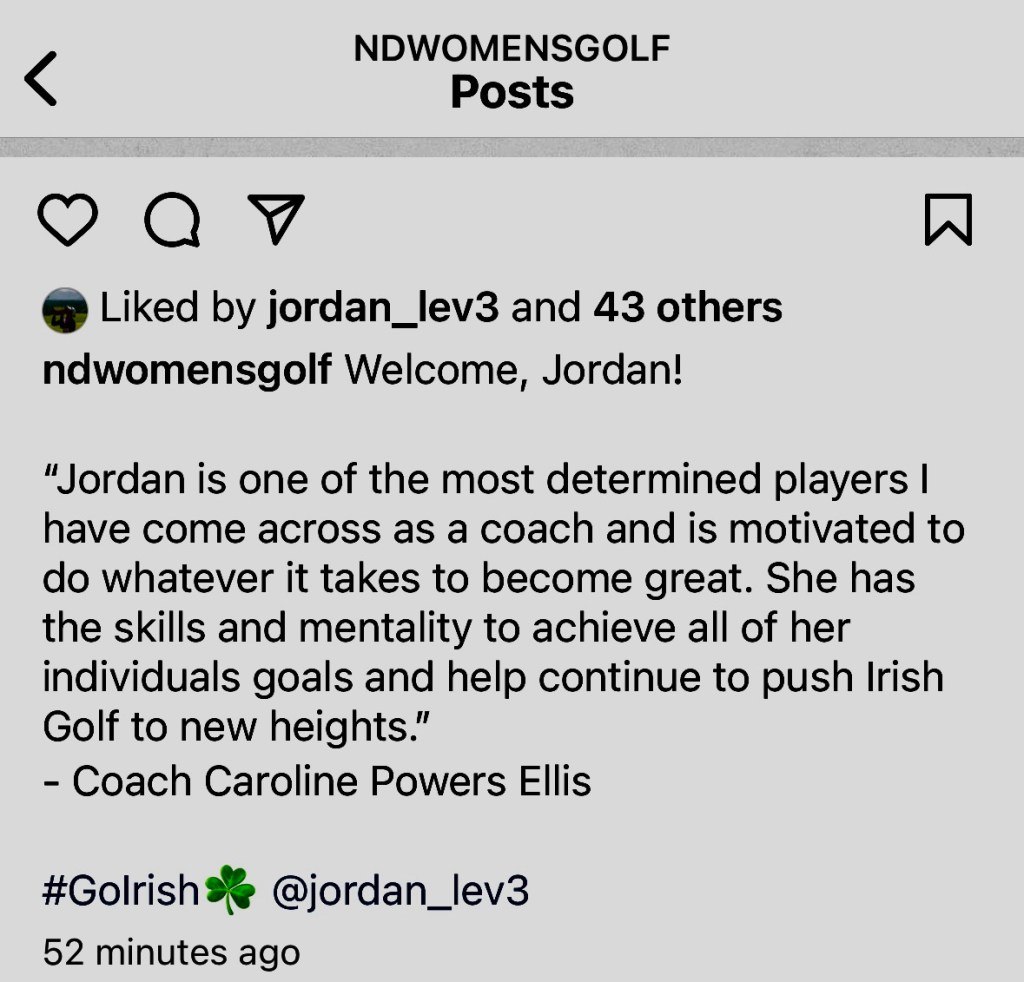Like this post with the heart icon
This screenshot has height=982, width=1024.
[x=67, y=220]
